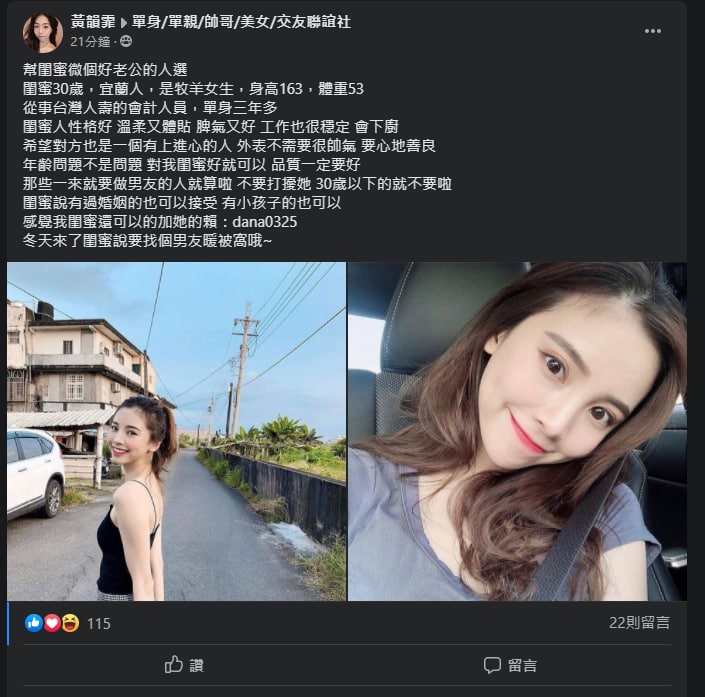The width and height of the screenshot is (705, 697).
Task: Open the post's three-dot options menu
Action: point(652,31)
